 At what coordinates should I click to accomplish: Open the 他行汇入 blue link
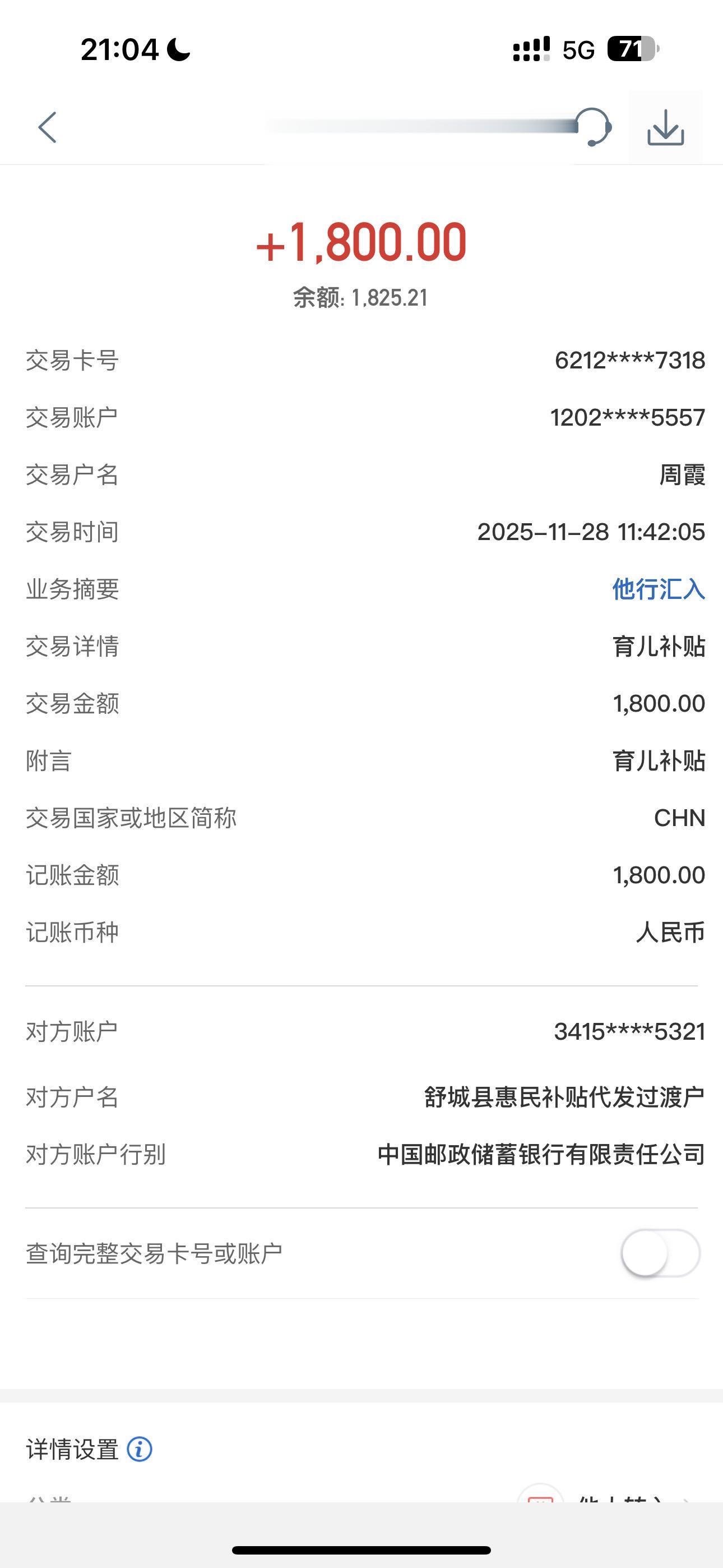click(x=659, y=589)
